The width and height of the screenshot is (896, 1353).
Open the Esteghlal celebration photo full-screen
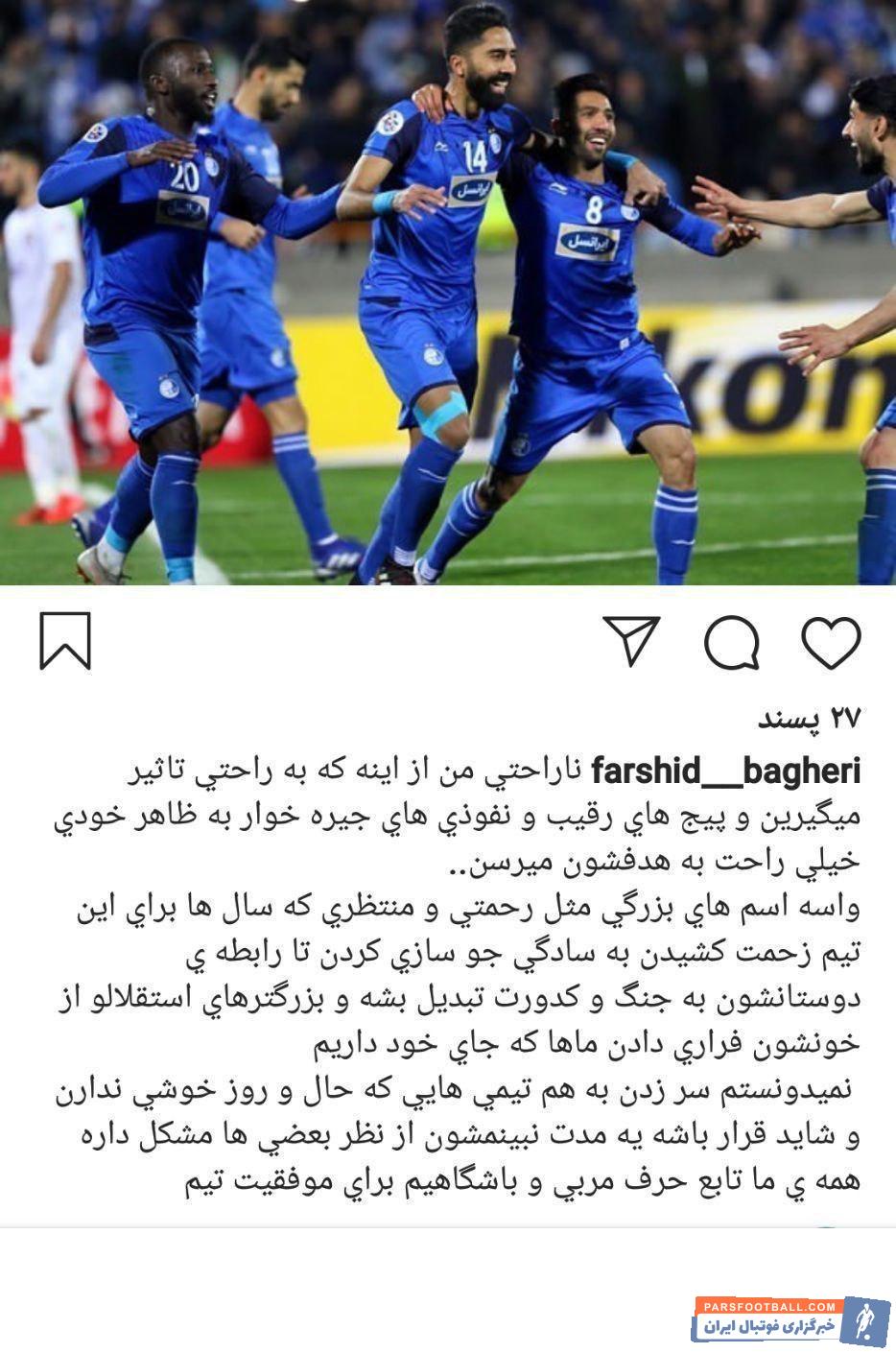click(448, 297)
